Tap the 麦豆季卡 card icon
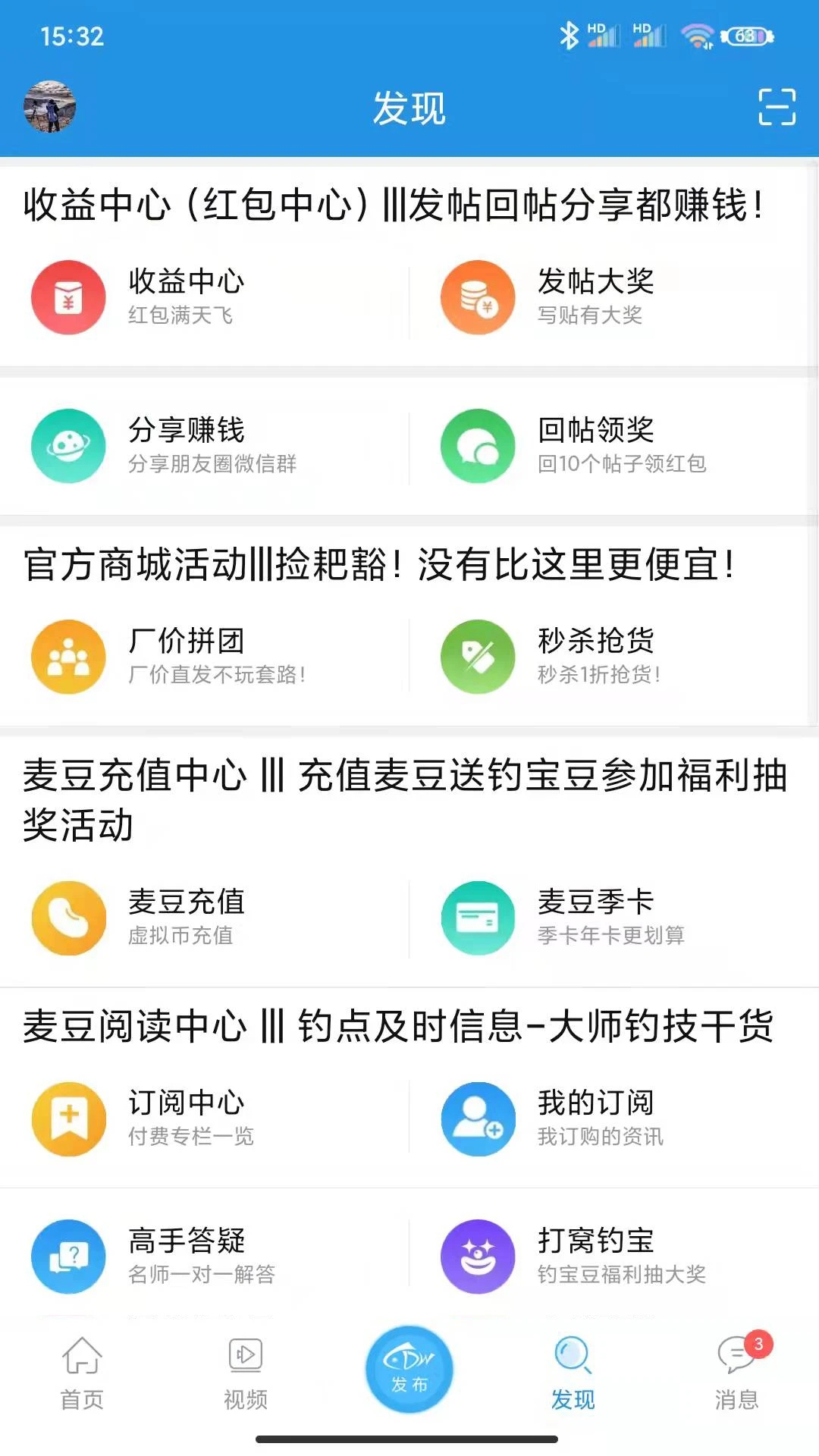Screen dimensions: 819x1456 point(477,918)
